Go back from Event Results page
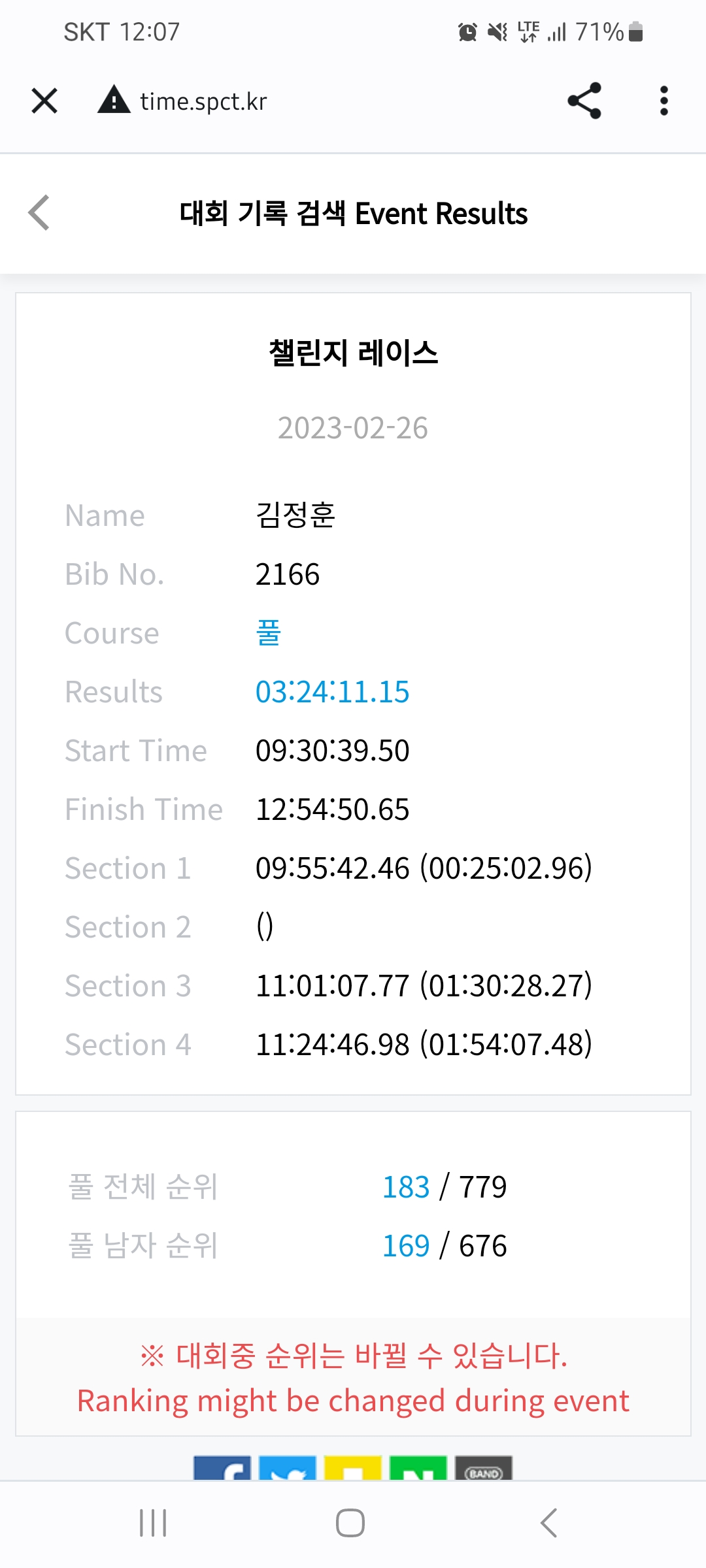This screenshot has height=1568, width=706. (x=39, y=213)
